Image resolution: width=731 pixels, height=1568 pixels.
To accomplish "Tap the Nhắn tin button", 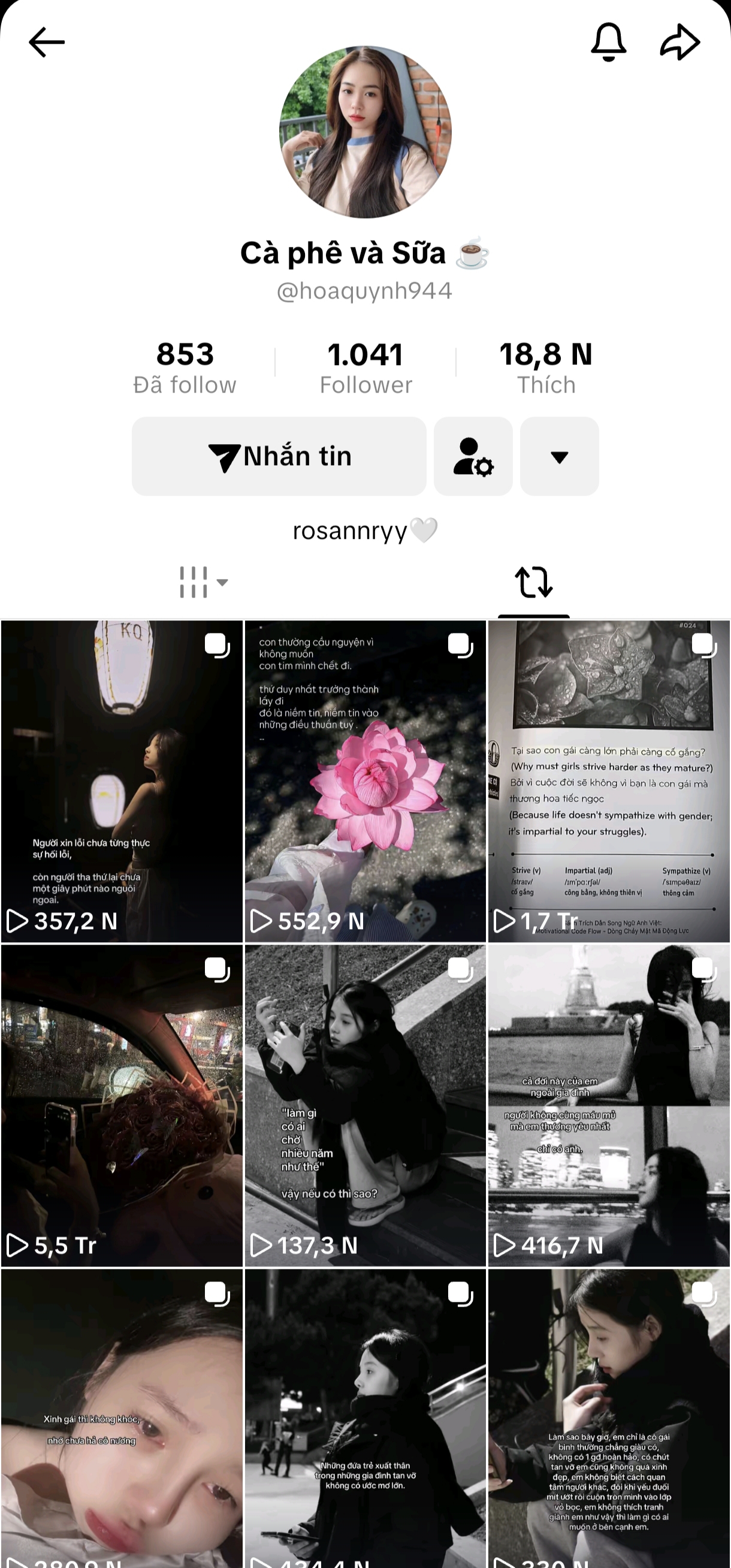I will [279, 456].
